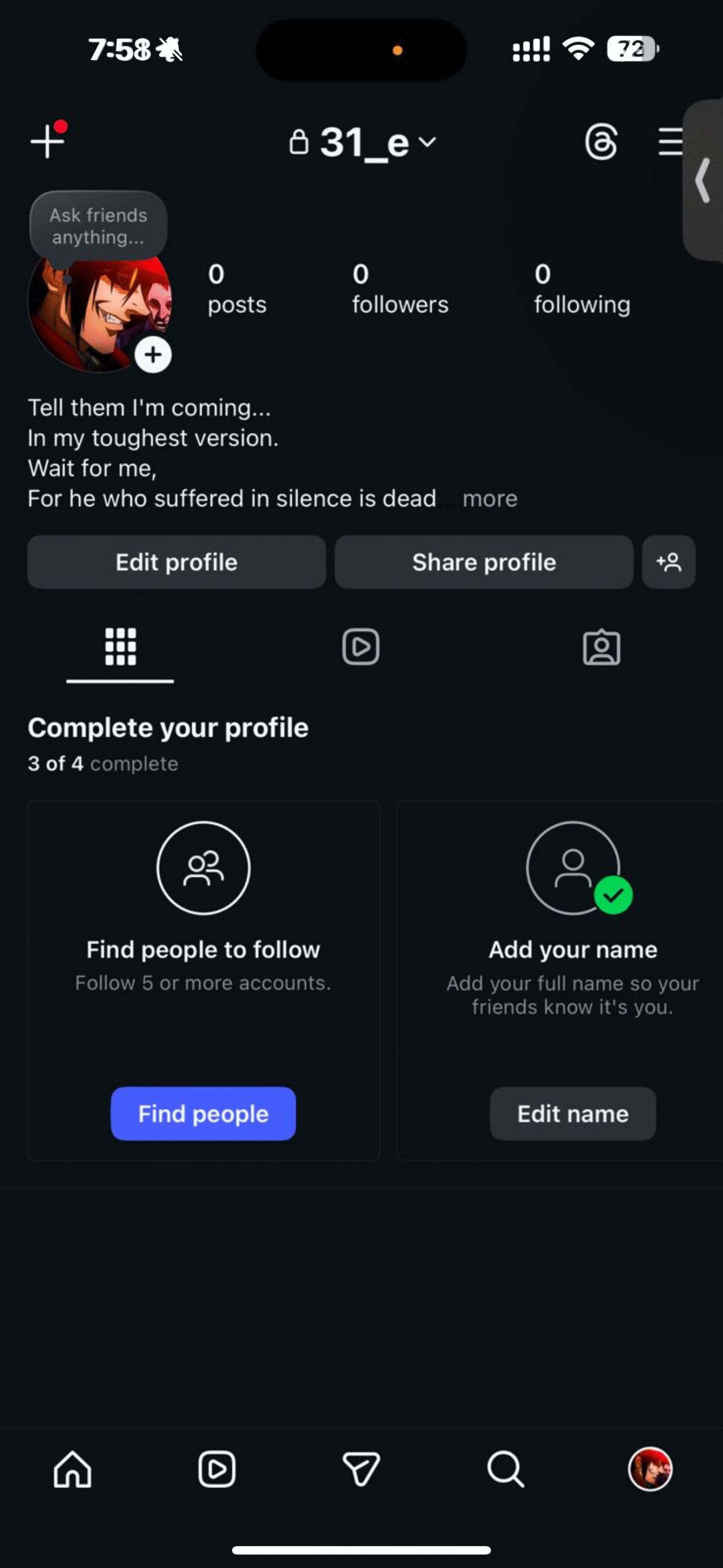Image resolution: width=723 pixels, height=1568 pixels.
Task: Tap the plus icon to create a post
Action: coord(47,141)
